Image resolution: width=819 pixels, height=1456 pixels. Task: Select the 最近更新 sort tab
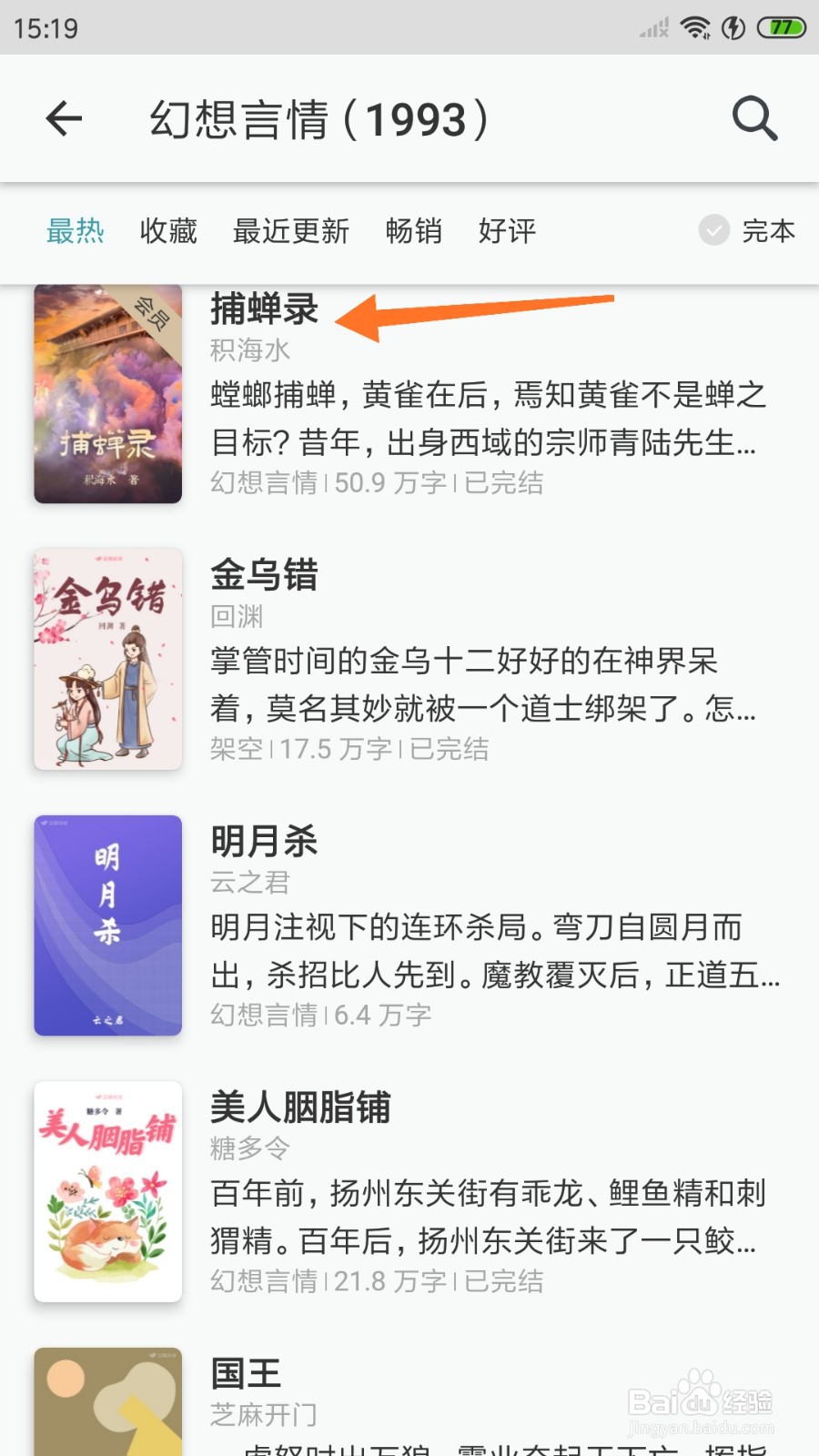pos(291,231)
